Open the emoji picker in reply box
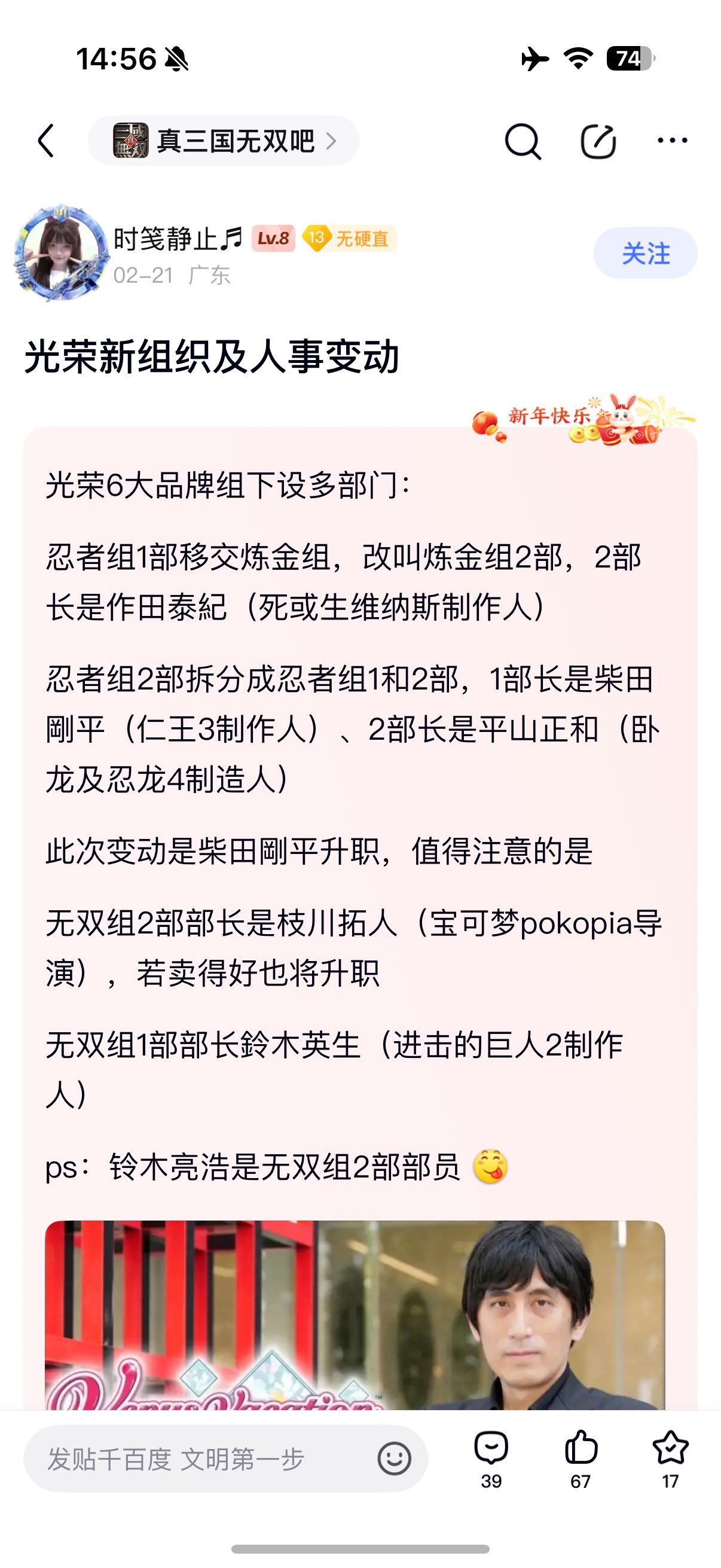Viewport: 721px width, 1568px height. pos(394,1459)
